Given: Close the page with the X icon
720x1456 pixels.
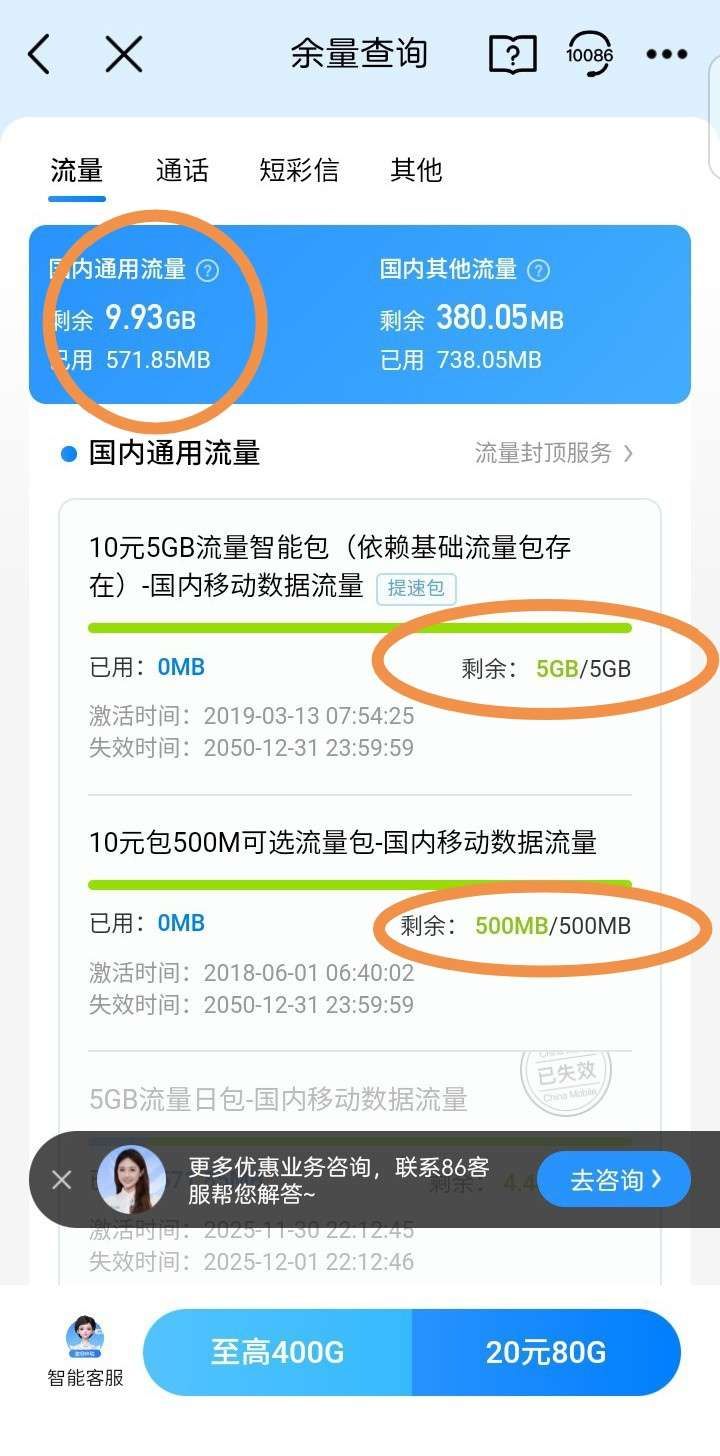Looking at the screenshot, I should point(124,54).
